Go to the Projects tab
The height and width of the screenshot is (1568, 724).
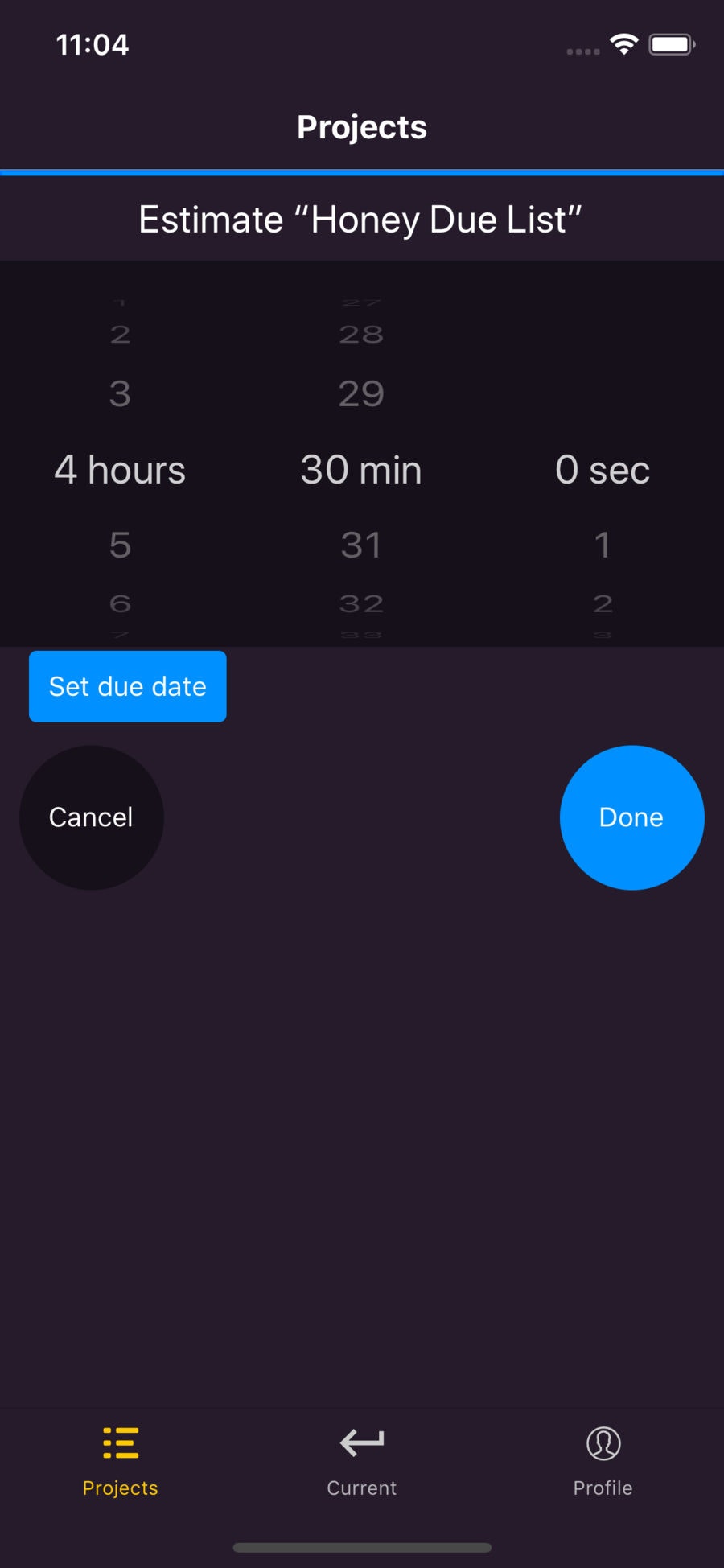pos(121,1462)
